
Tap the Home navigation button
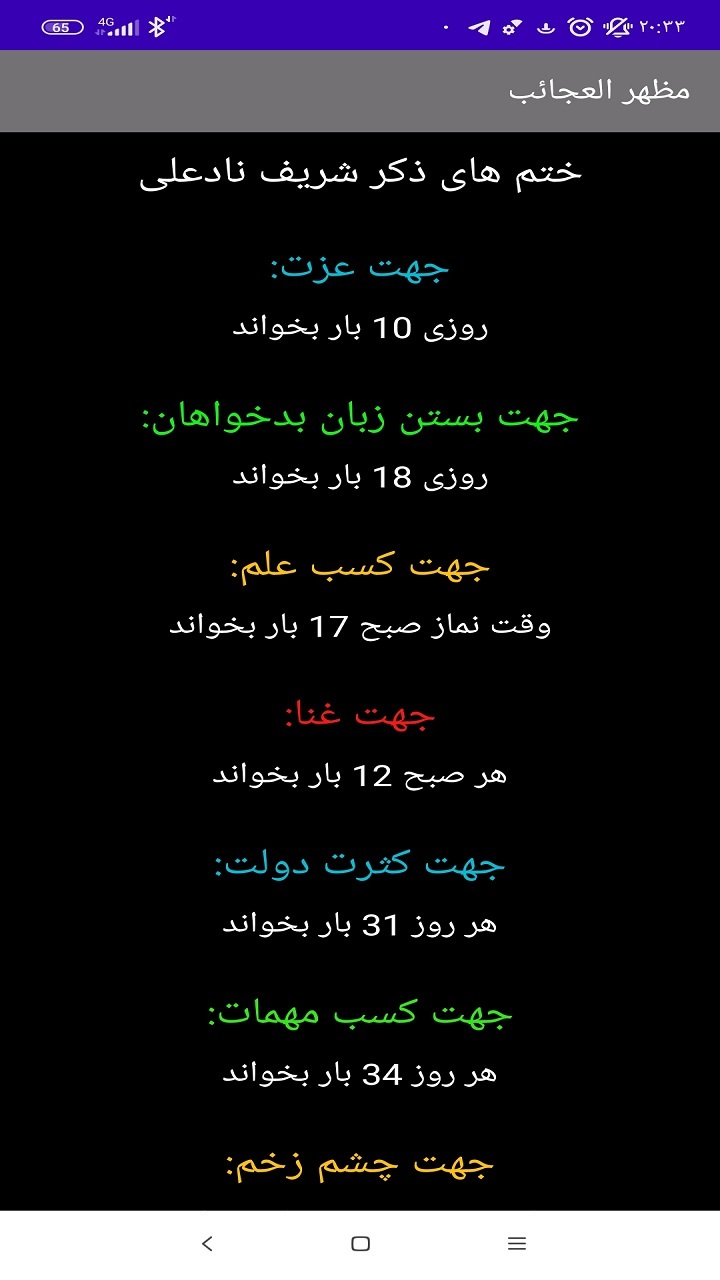(360, 1244)
